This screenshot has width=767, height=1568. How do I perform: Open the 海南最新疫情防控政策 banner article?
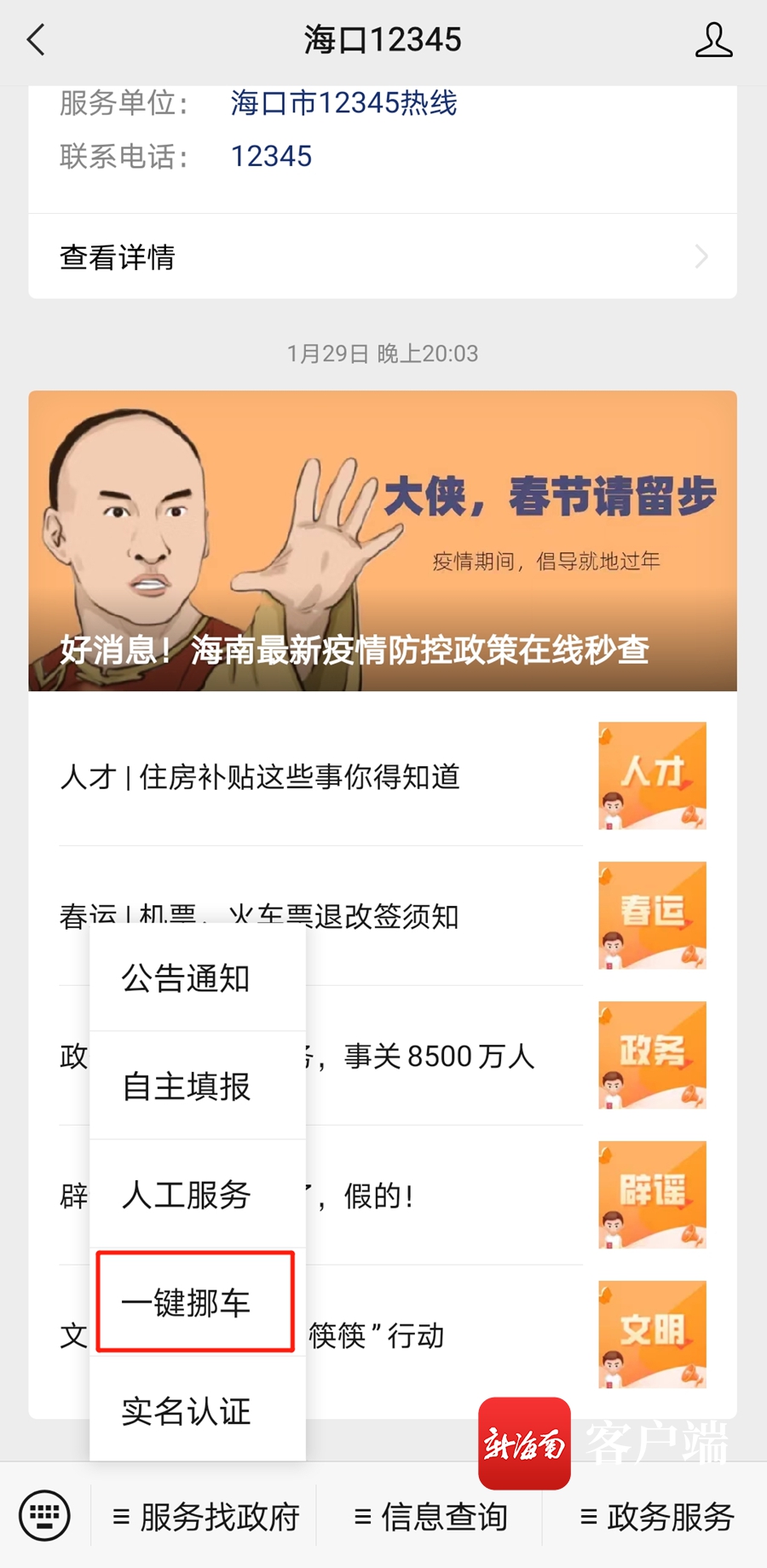(382, 541)
